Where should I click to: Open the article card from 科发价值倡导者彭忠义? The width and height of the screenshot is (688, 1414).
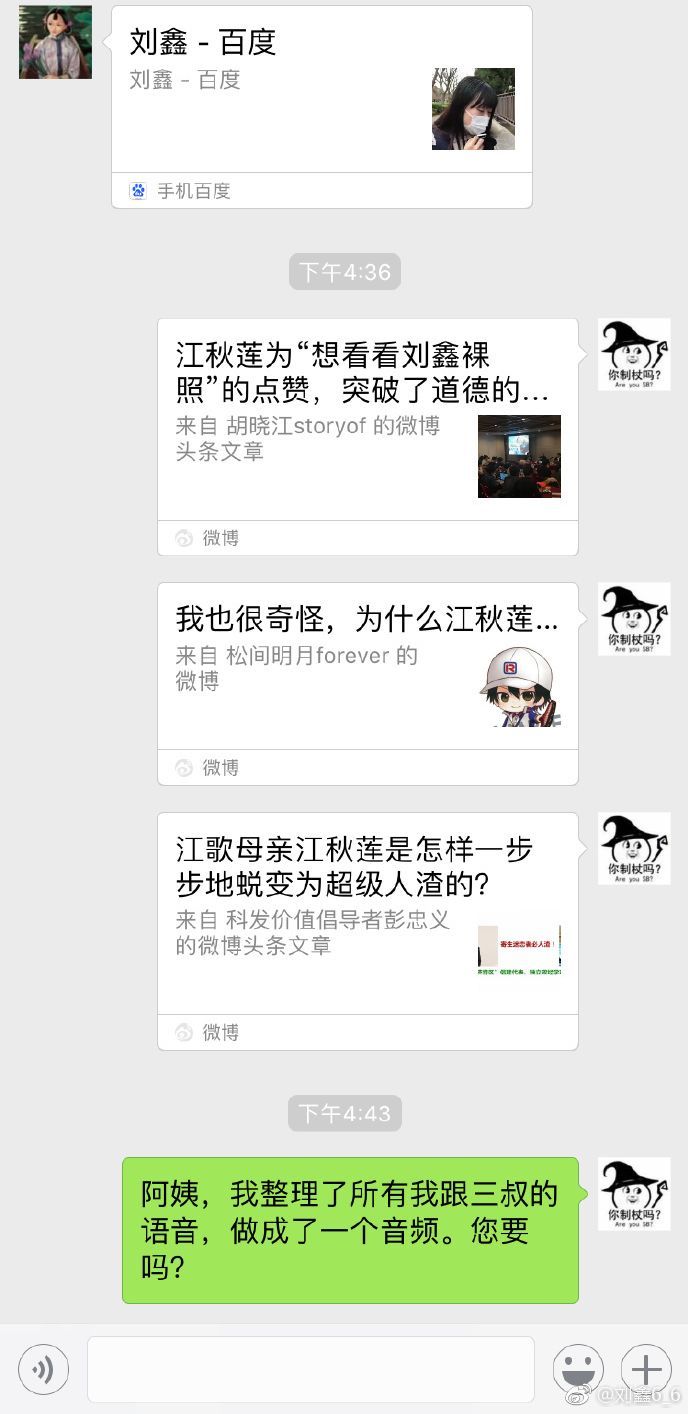click(x=367, y=930)
